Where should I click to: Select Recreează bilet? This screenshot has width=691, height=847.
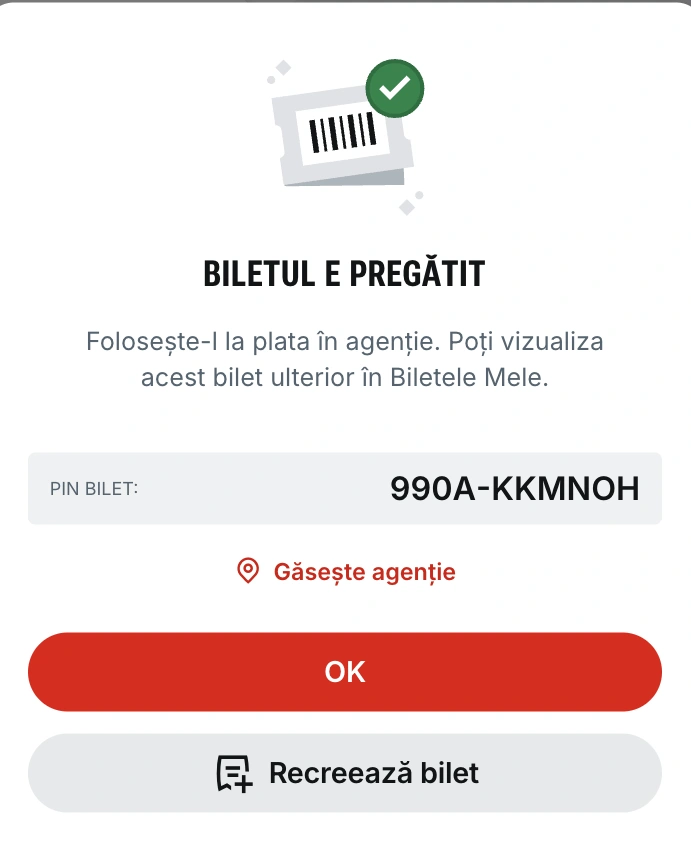point(345,773)
